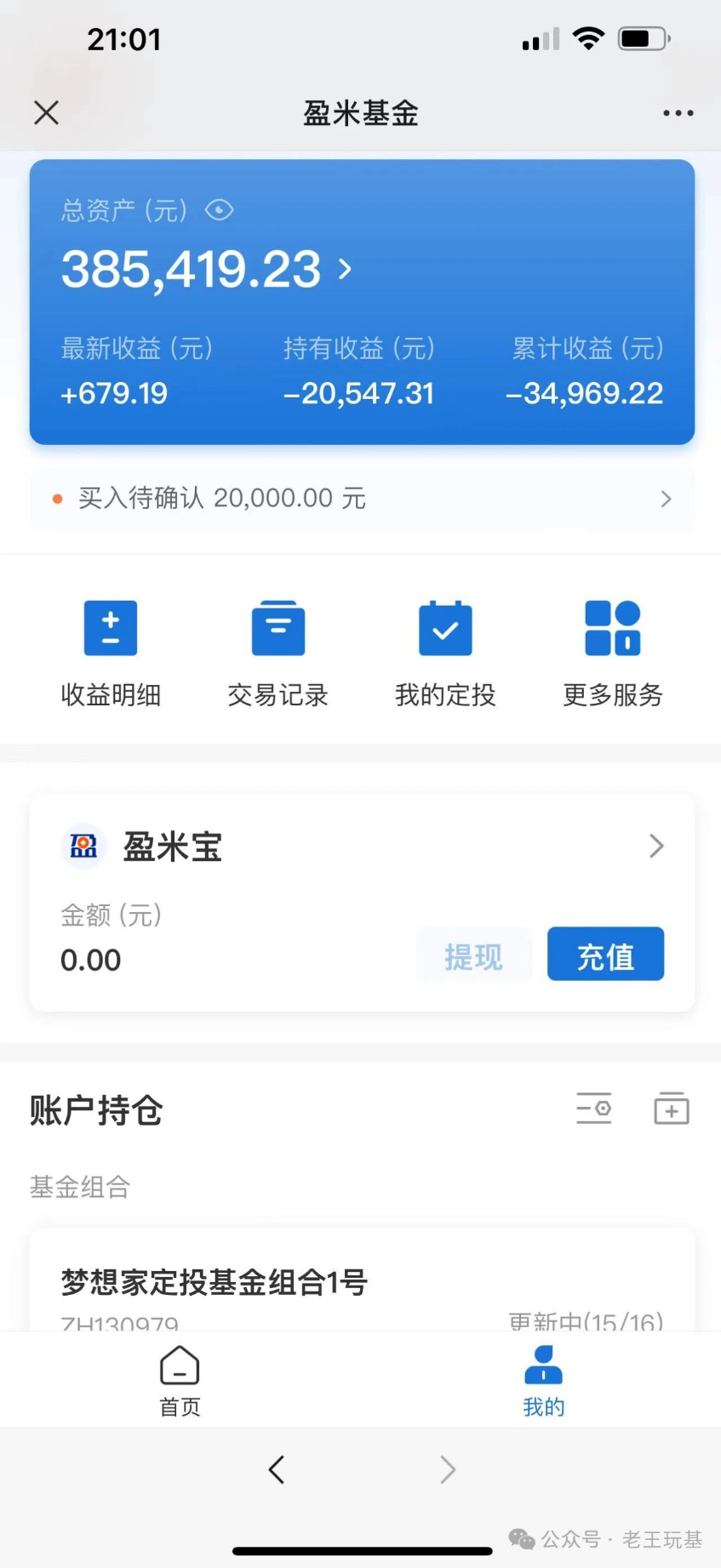Open the 盈米宝 card
The height and width of the screenshot is (1568, 721).
tap(362, 847)
